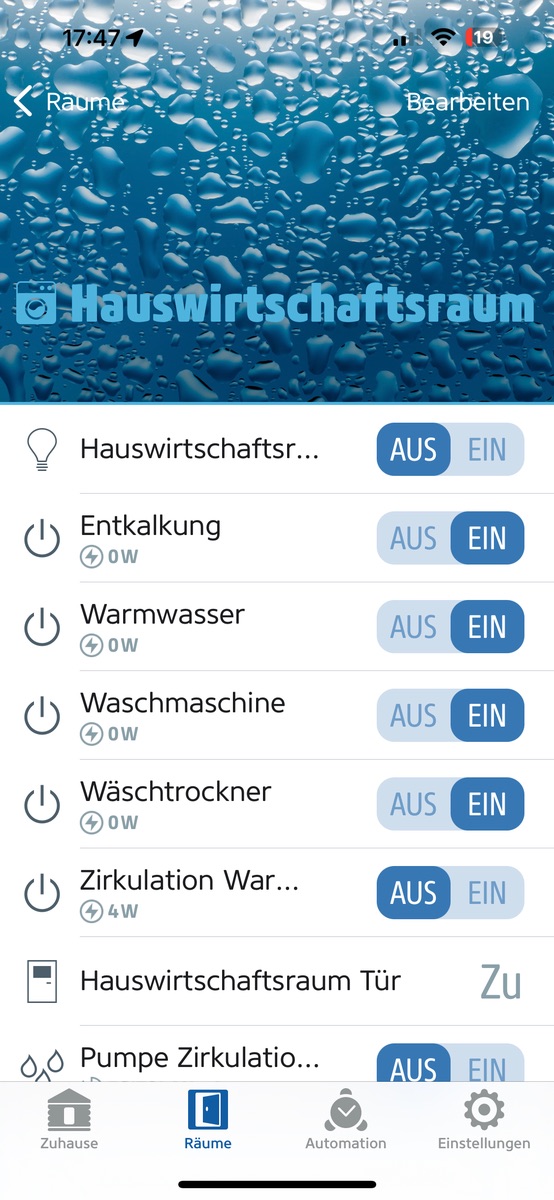Enable Zirkulation War... with EIN
Viewport: 554px width, 1200px height.
(487, 893)
